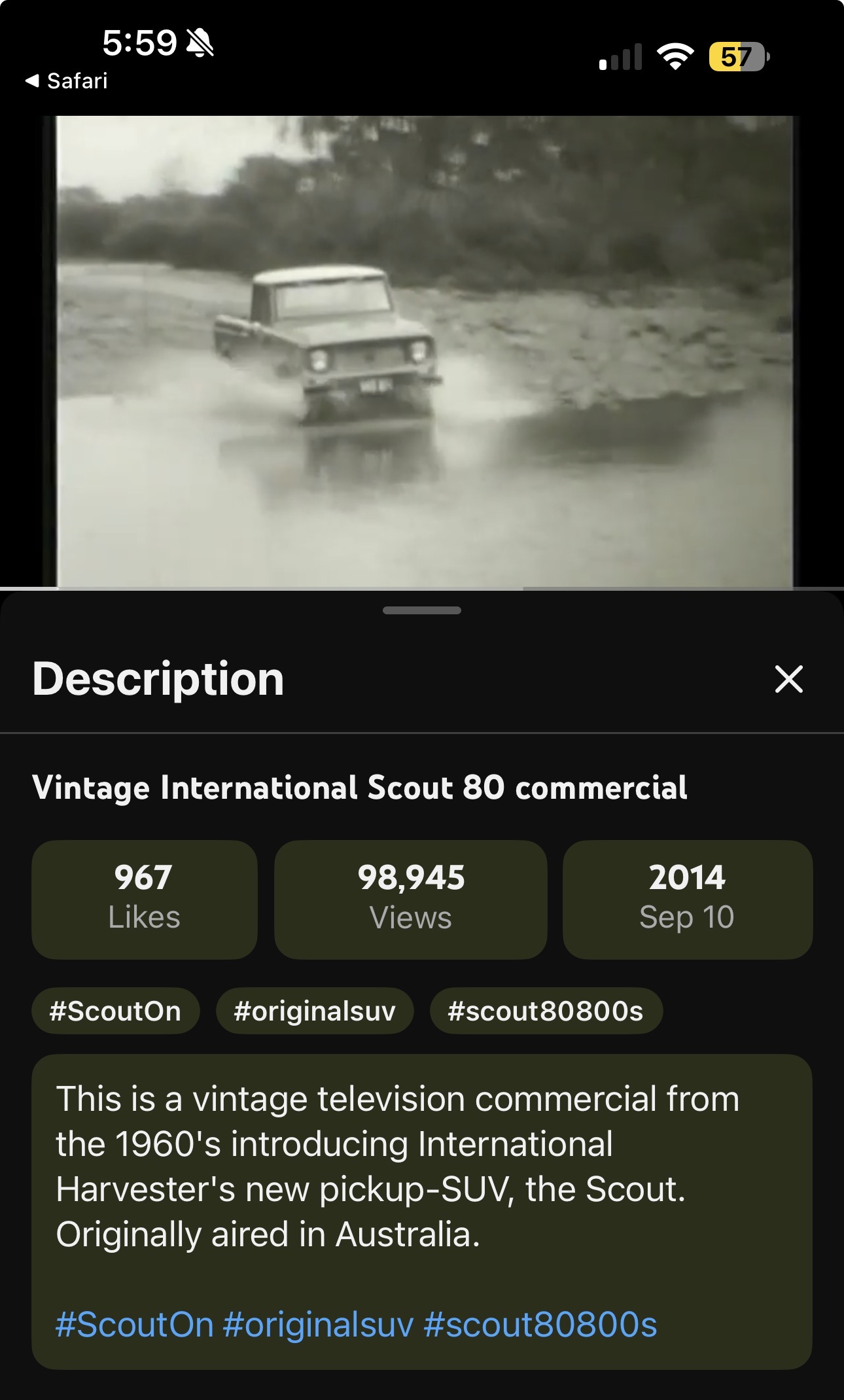Close the Description panel
844x1400 pixels.
tap(788, 679)
